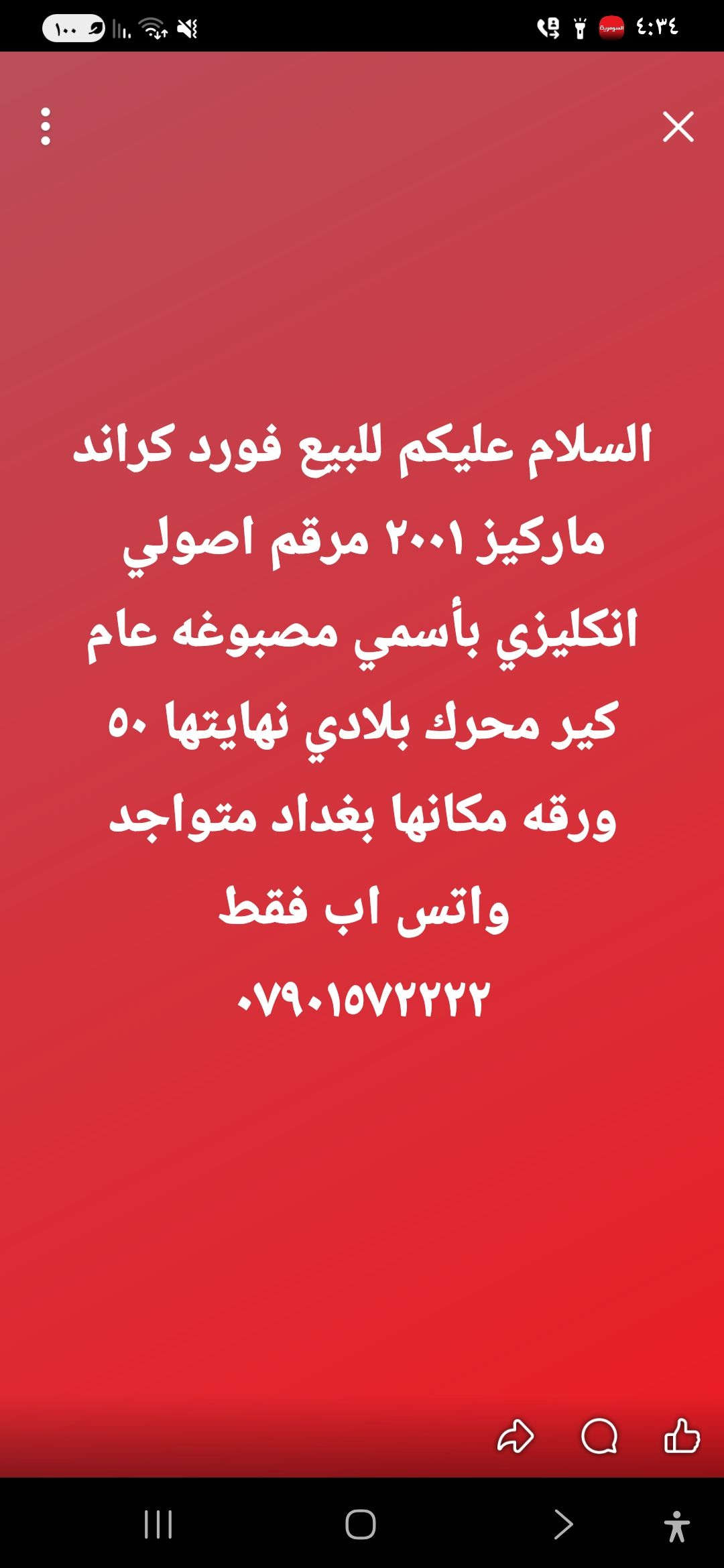The image size is (724, 1568).
Task: Go to the home screen
Action: coord(361,1525)
